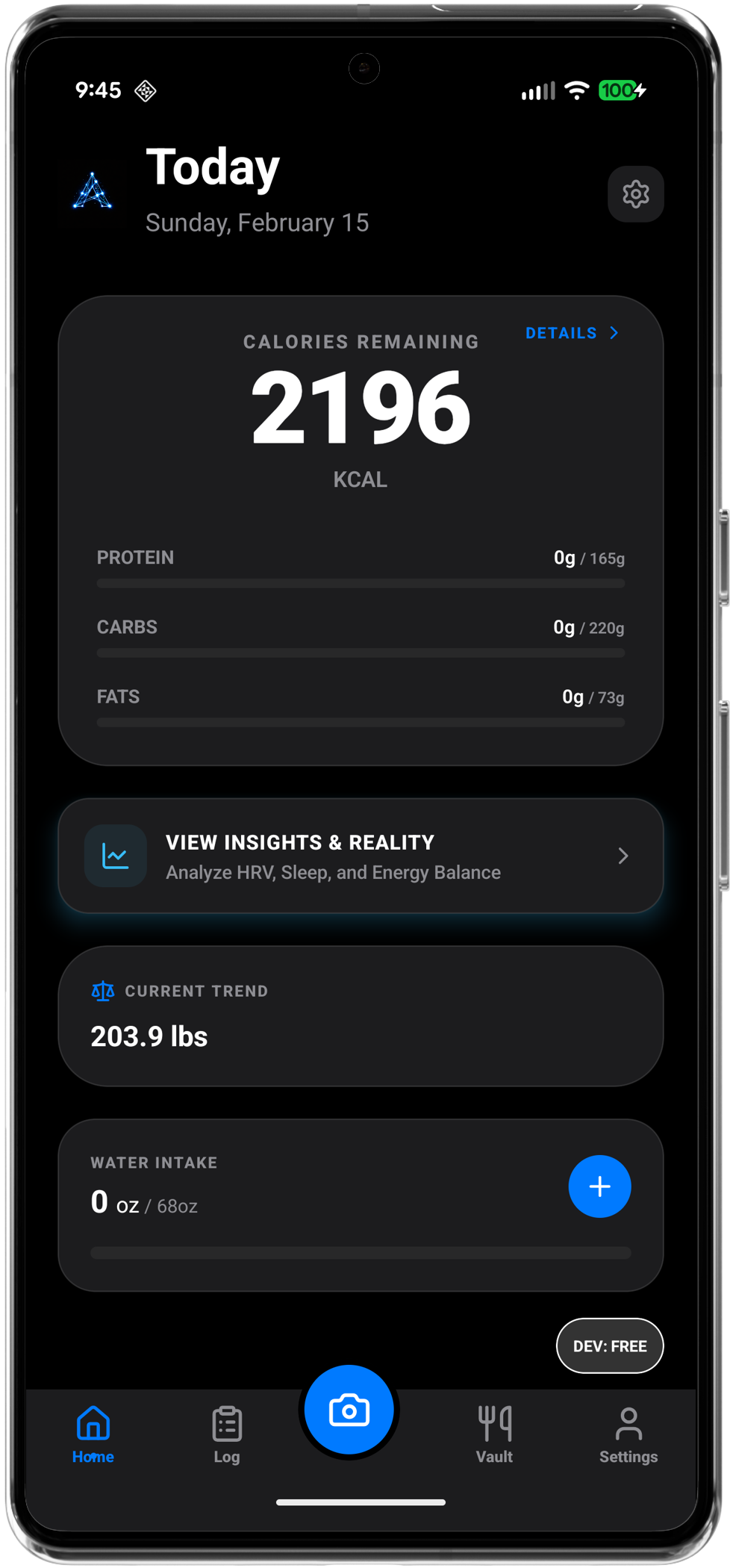Open calorie Details link

click(572, 333)
